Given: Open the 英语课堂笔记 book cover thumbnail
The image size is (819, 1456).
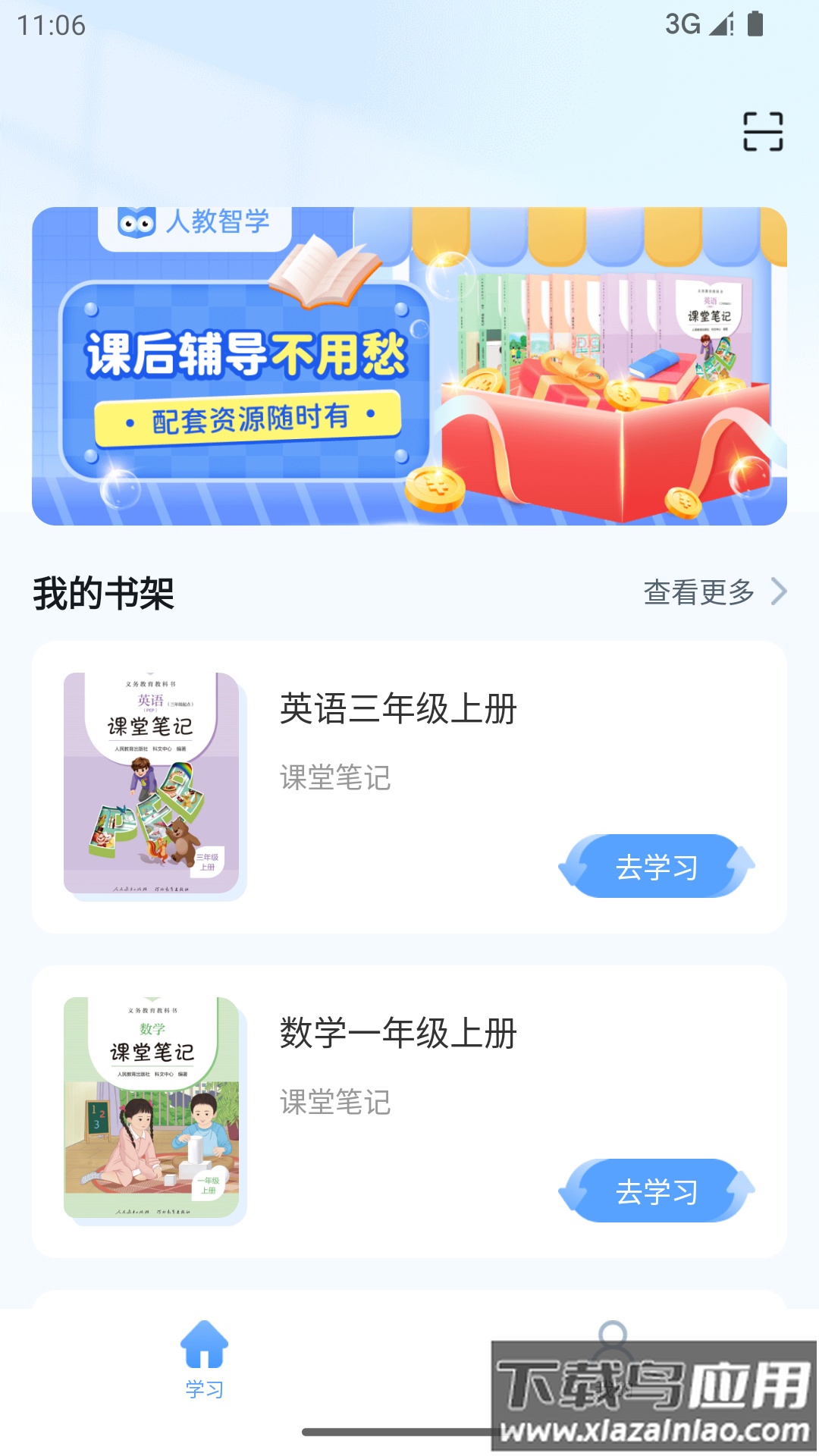Looking at the screenshot, I should [x=152, y=783].
